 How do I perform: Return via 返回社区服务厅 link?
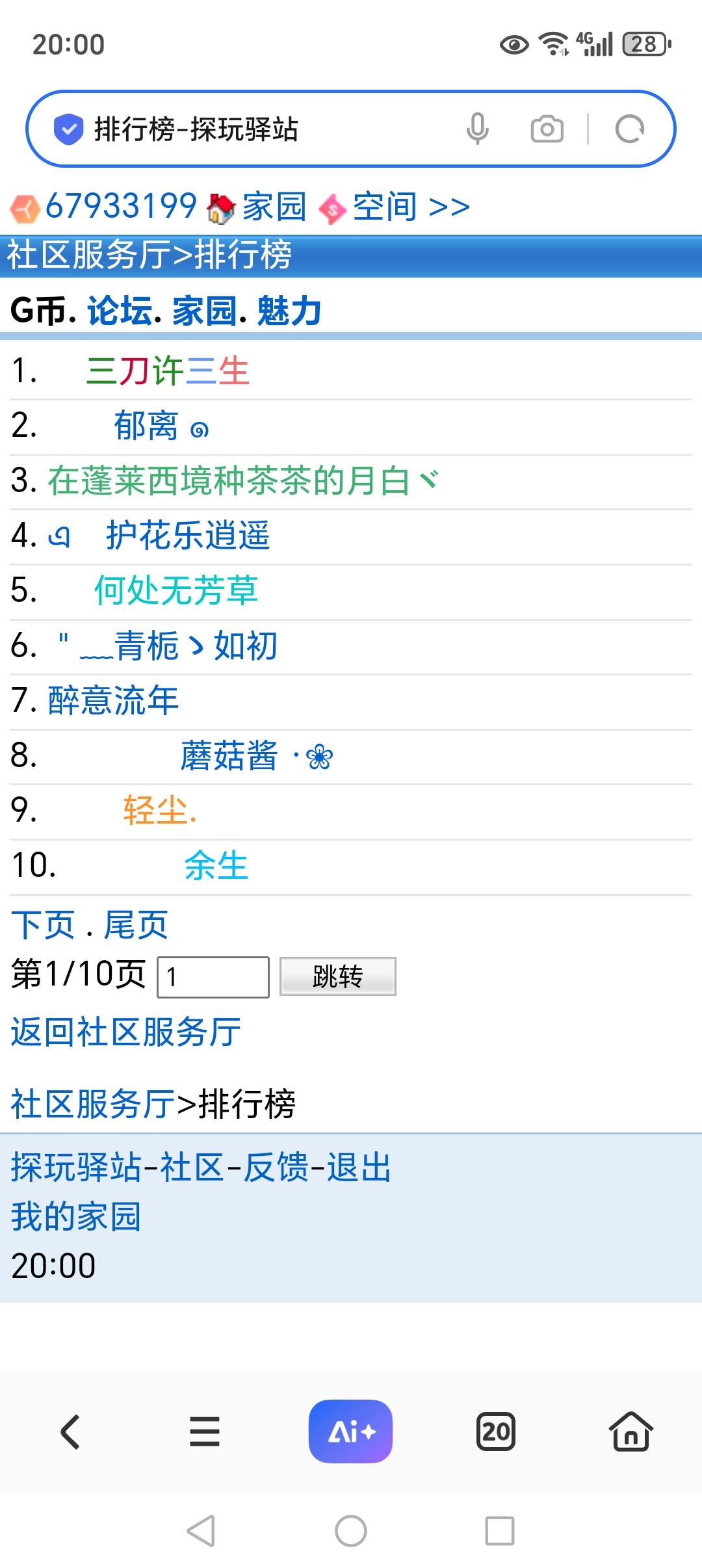click(x=125, y=1032)
